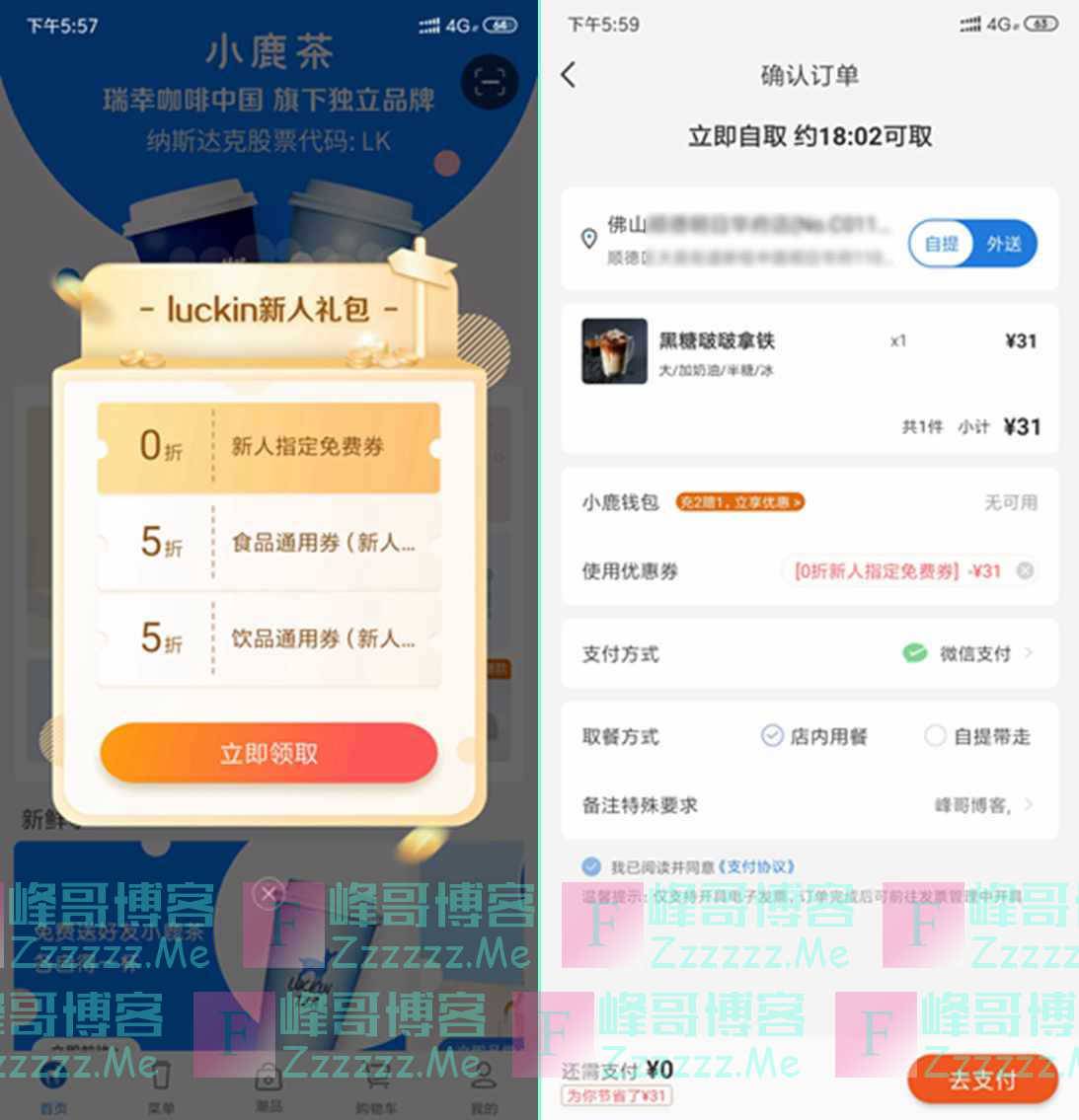The image size is (1079, 1120).
Task: Open the wallet top-up promo tag
Action: tap(739, 502)
